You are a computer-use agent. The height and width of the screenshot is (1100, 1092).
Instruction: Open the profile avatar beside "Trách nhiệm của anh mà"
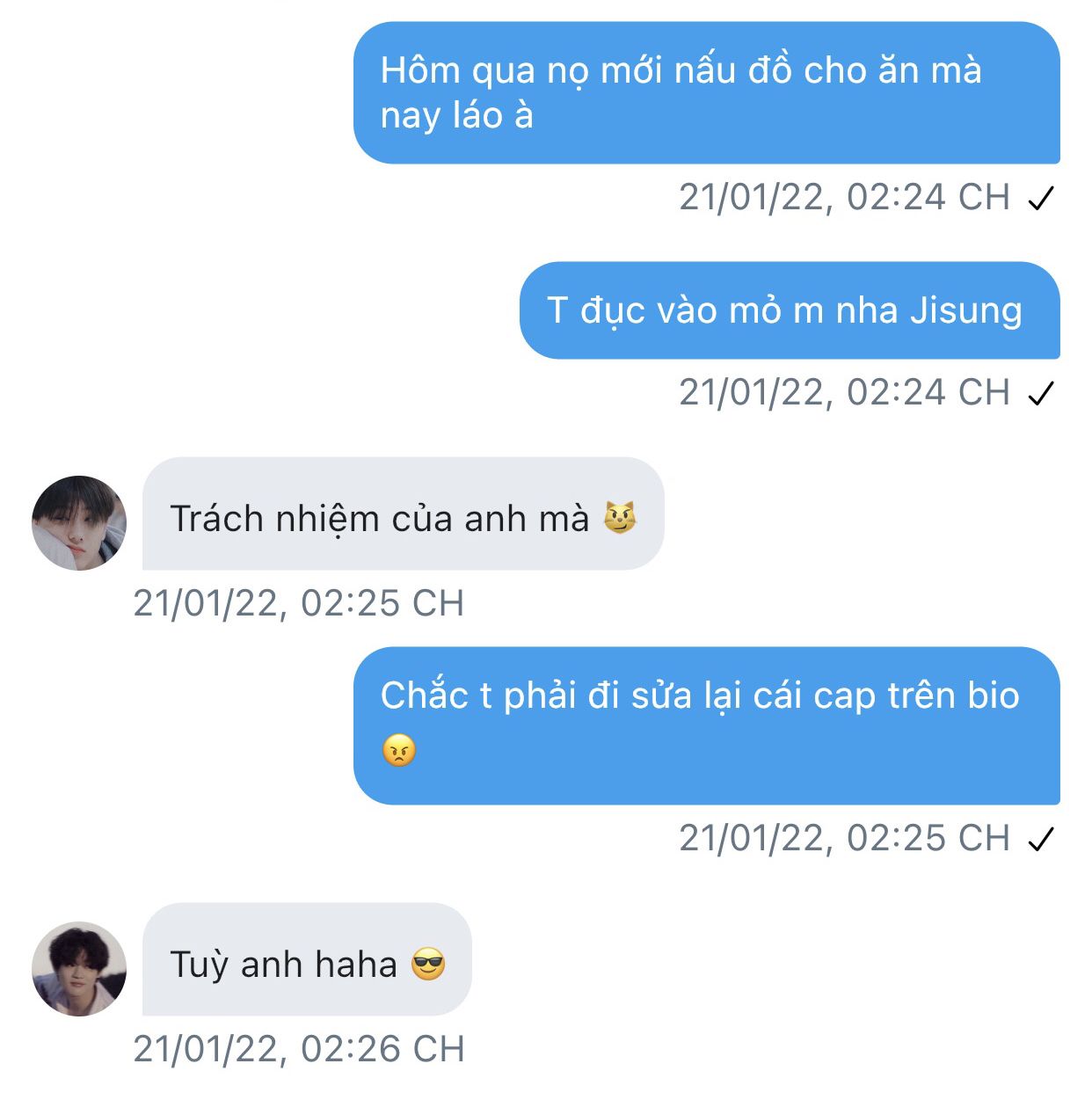click(79, 523)
